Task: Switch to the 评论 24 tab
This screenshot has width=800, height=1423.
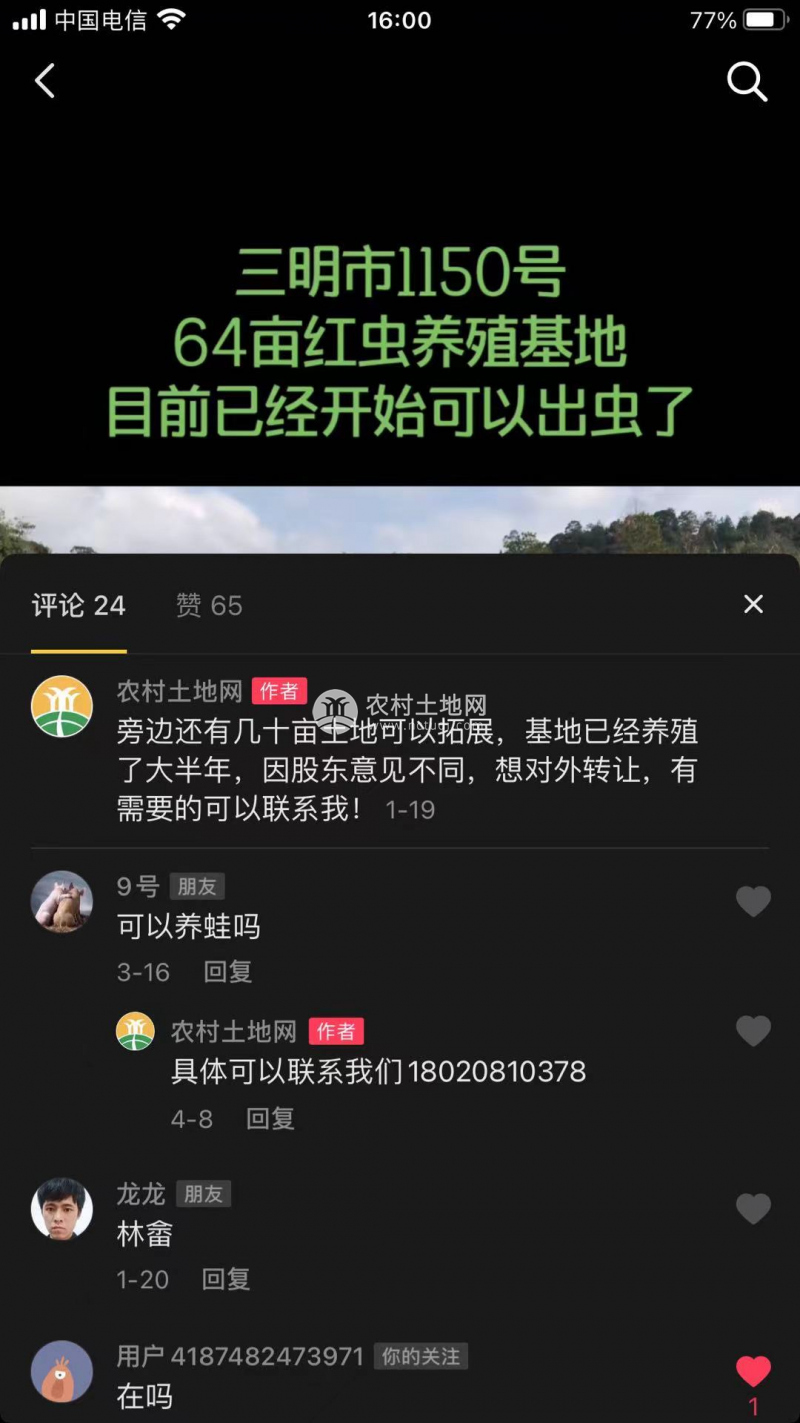Action: coord(79,605)
